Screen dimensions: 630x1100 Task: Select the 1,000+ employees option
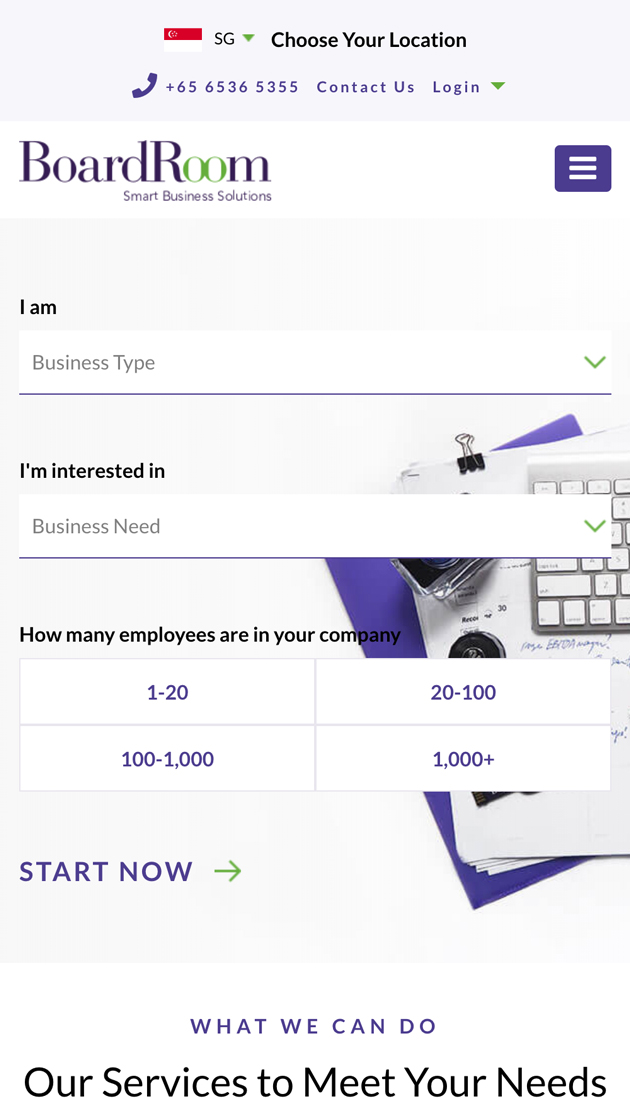pyautogui.click(x=463, y=759)
